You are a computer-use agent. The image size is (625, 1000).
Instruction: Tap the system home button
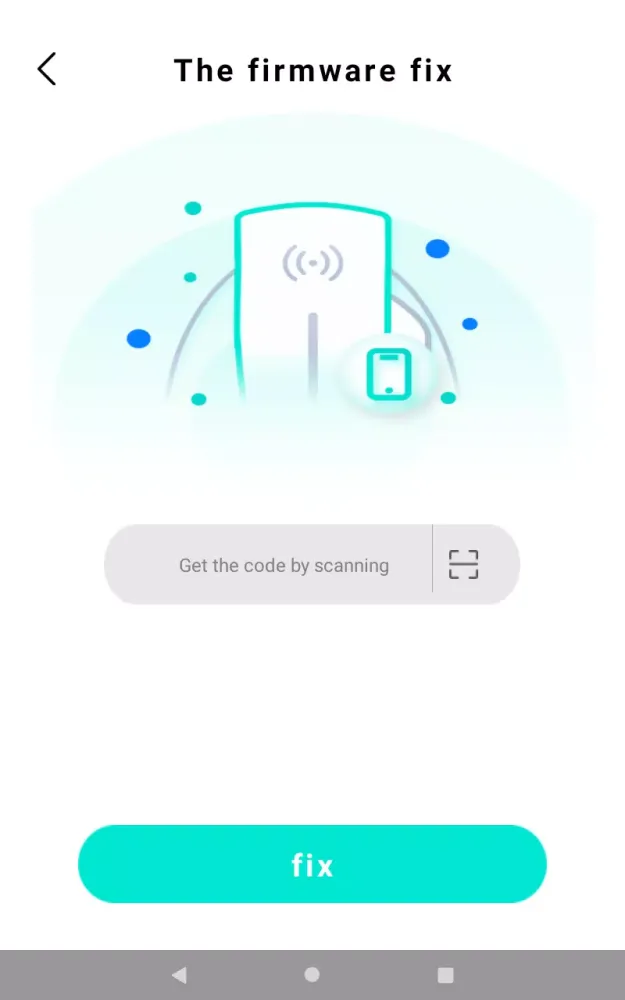tap(312, 974)
